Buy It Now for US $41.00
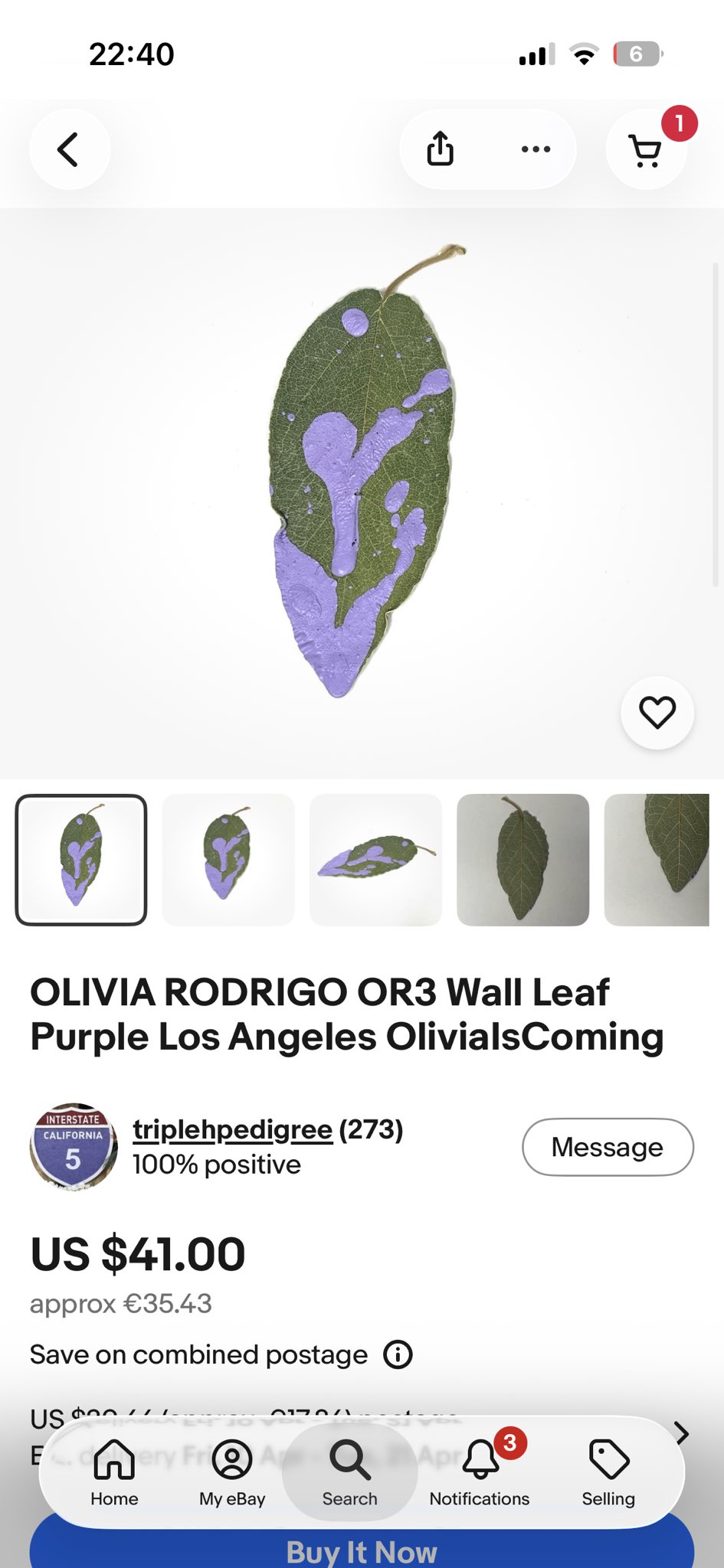This screenshot has height=1568, width=724. tap(362, 1550)
